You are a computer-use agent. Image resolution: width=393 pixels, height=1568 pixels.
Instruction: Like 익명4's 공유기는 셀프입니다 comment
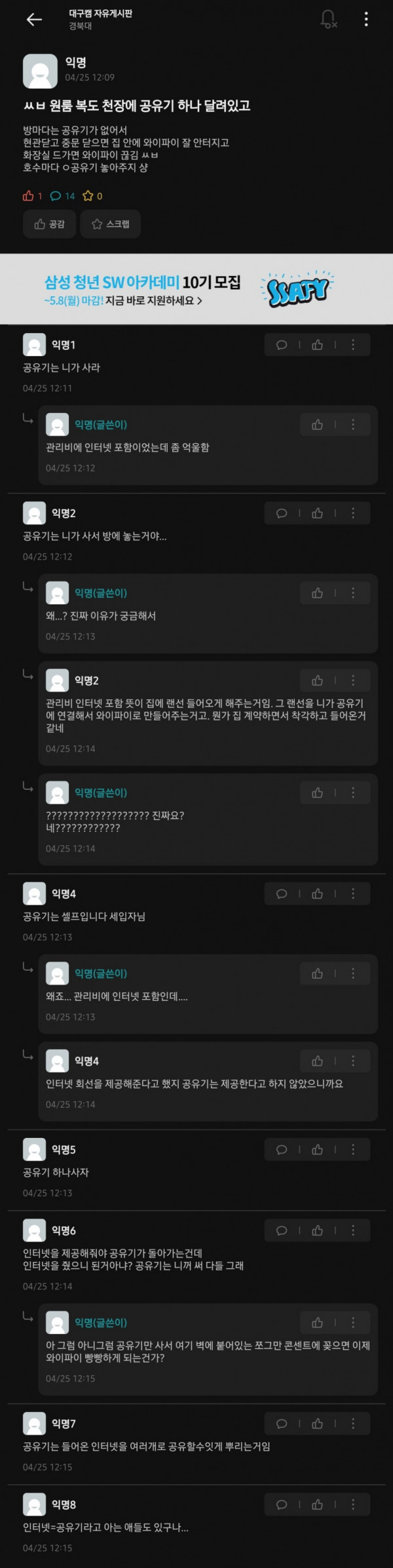(x=318, y=893)
